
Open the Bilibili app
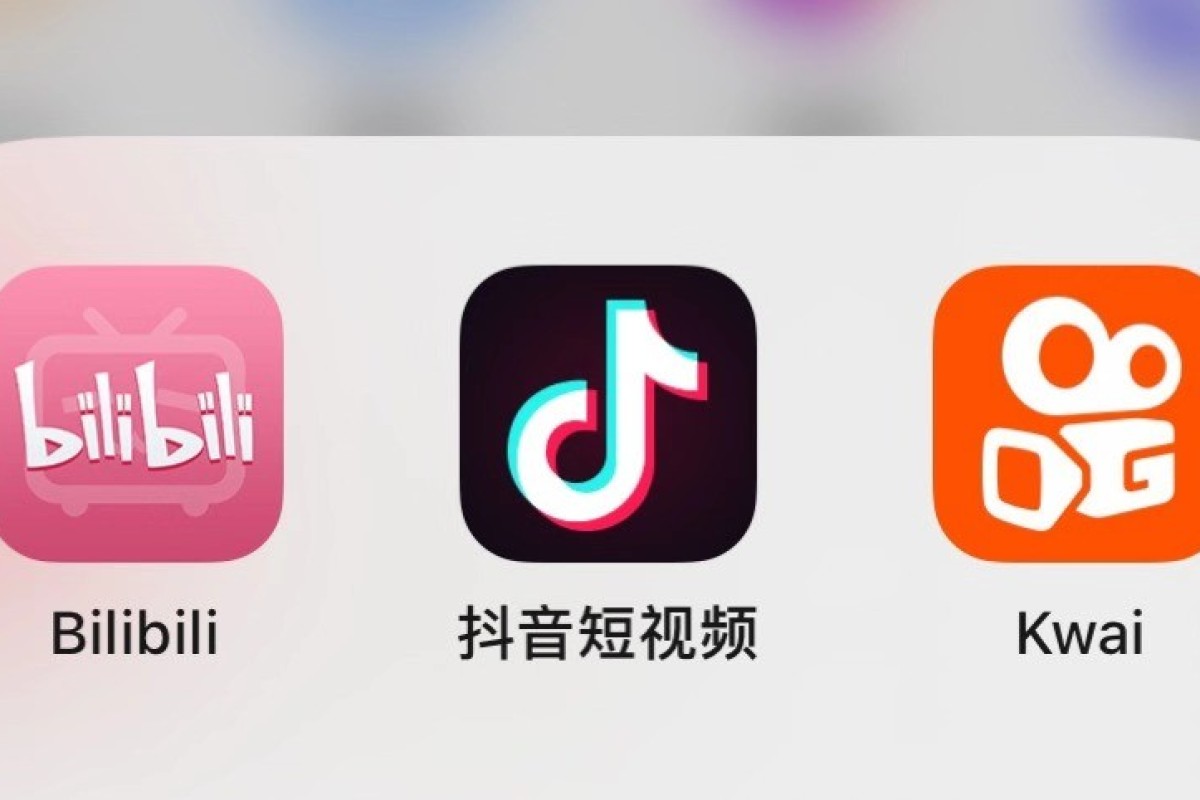click(x=135, y=413)
